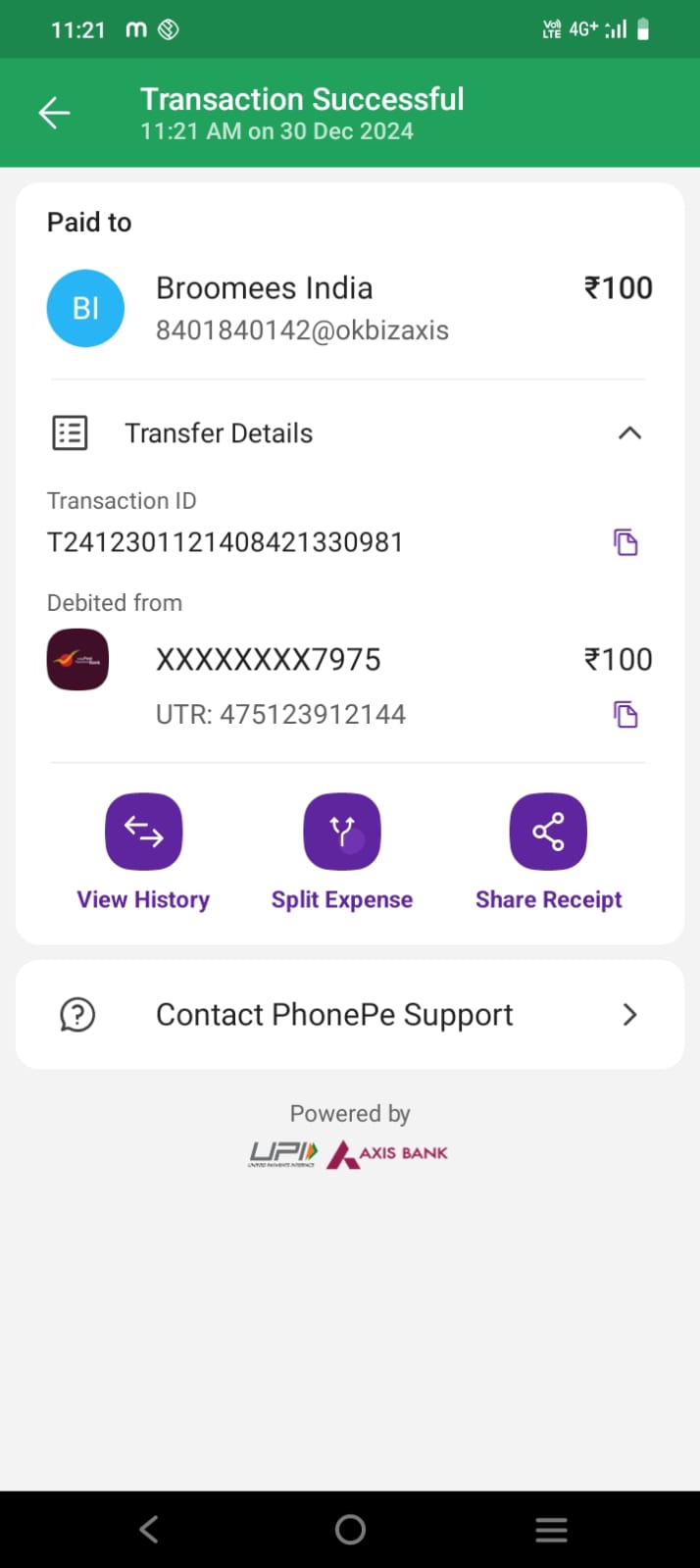The height and width of the screenshot is (1568, 700).
Task: Copy the UTR number
Action: coord(625,714)
